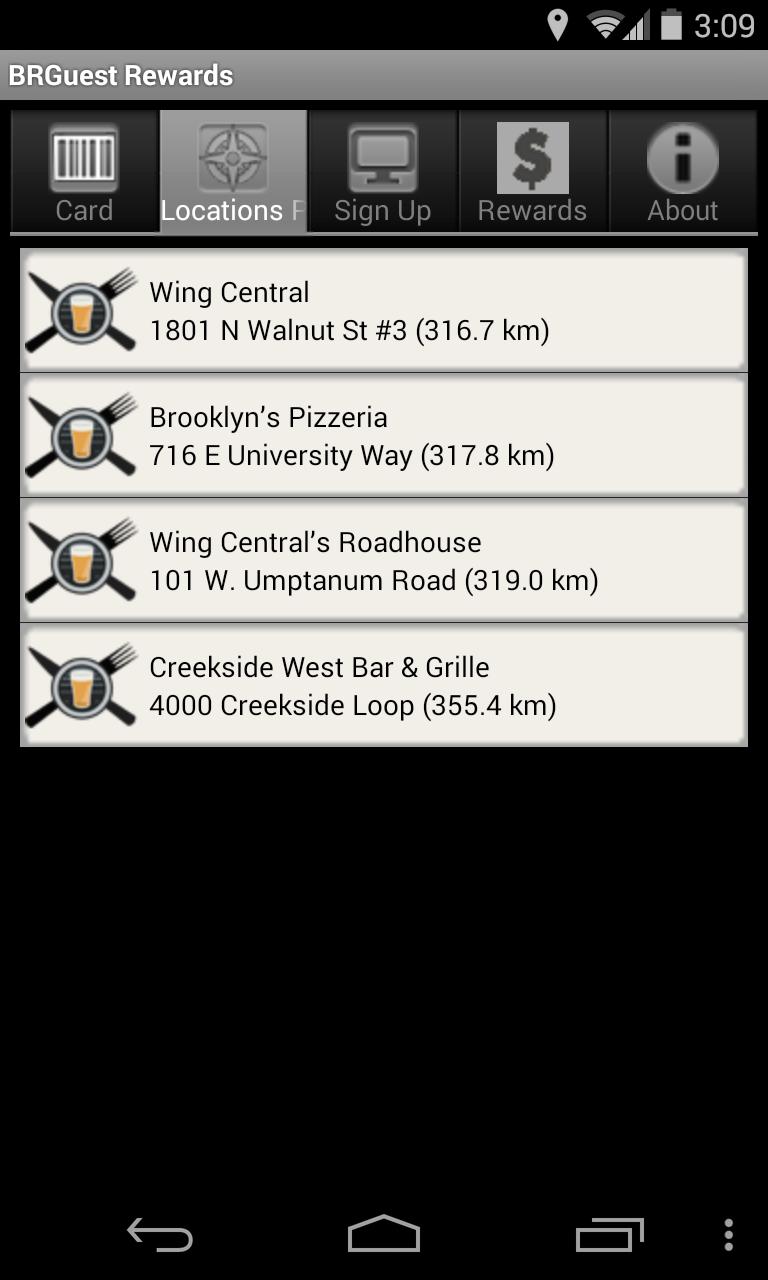Open the About tab
768x1280 pixels.
[x=683, y=171]
